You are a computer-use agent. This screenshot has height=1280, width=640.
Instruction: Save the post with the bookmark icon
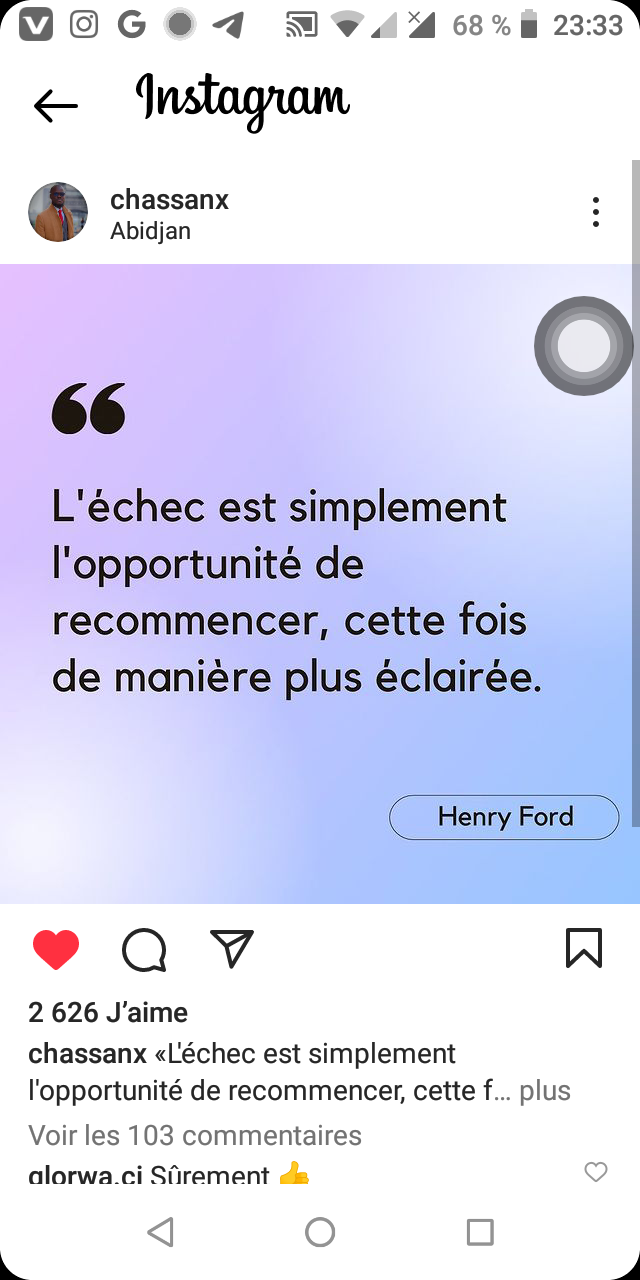(x=583, y=948)
